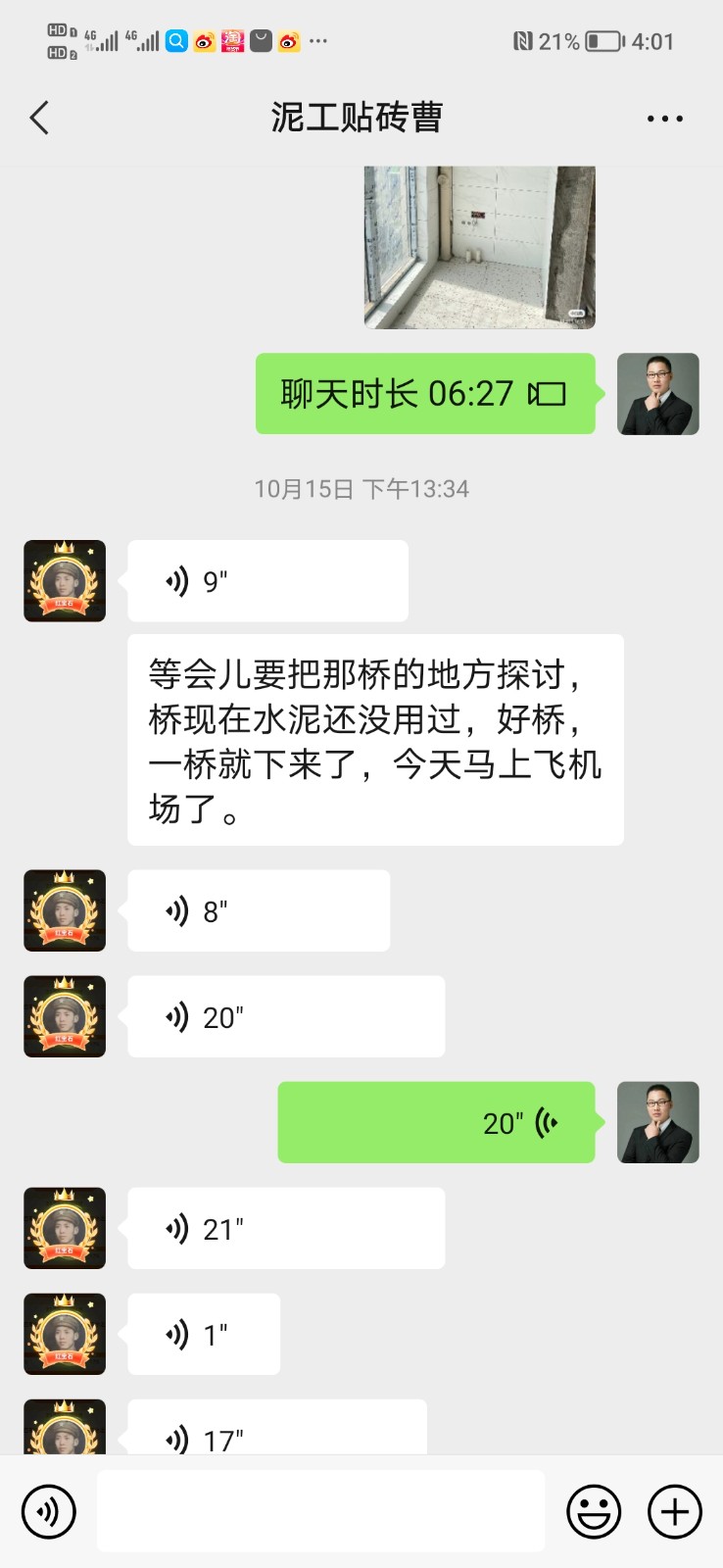Screen dimensions: 723x1568
Task: Play the 8-second voice message
Action: click(x=259, y=911)
